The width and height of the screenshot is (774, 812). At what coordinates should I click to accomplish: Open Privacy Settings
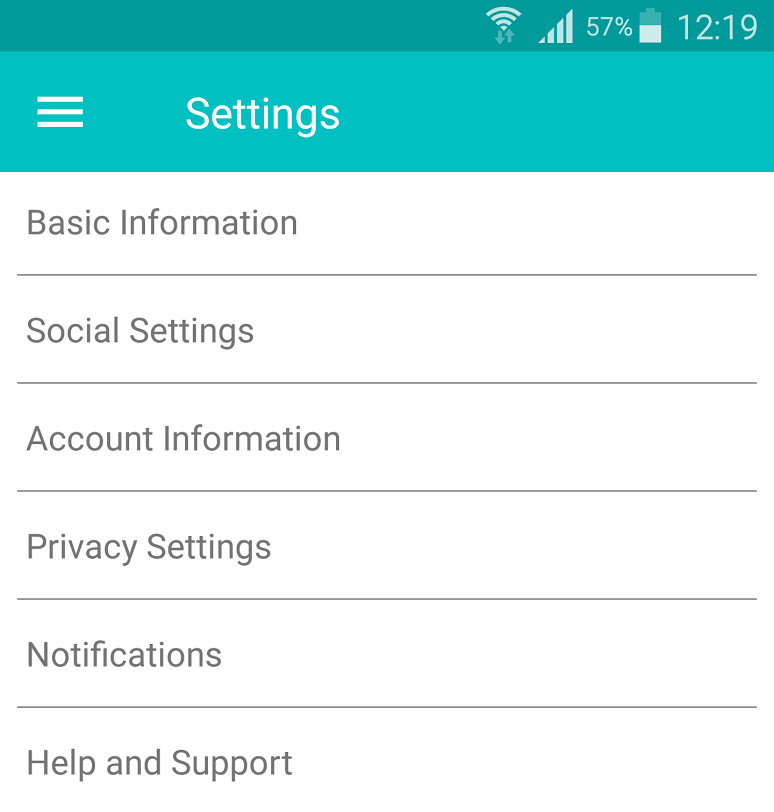[149, 547]
